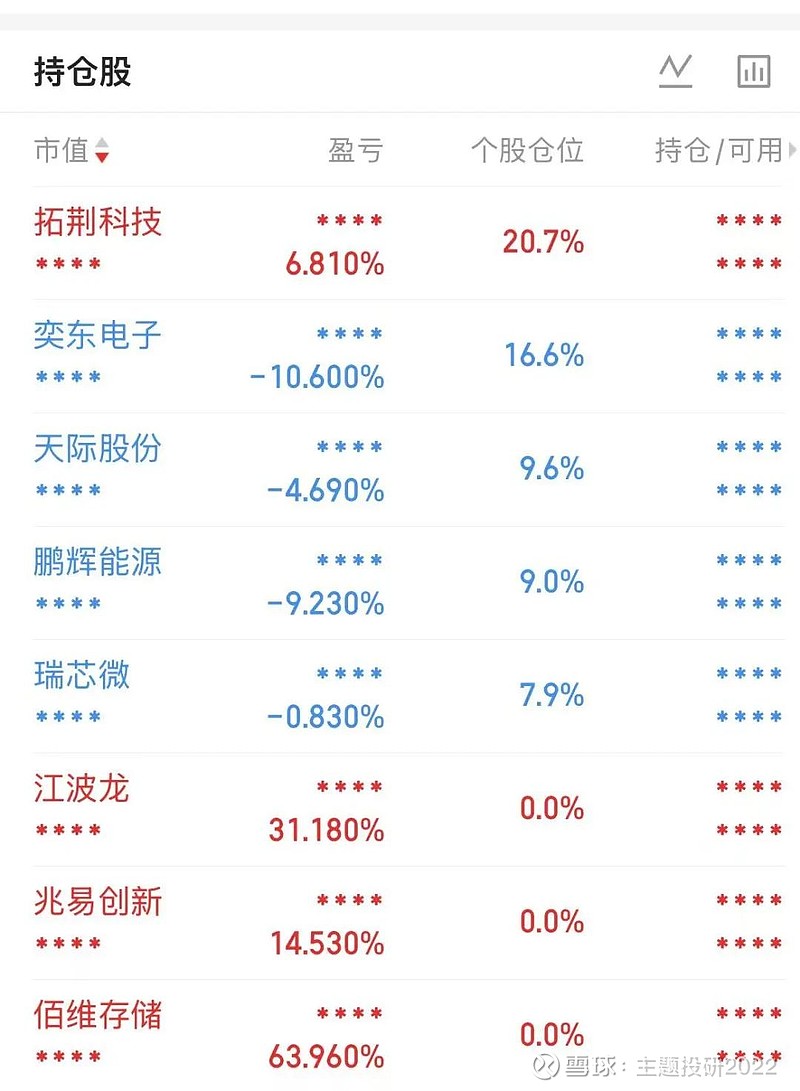The image size is (800, 1091).
Task: Open the trend line chart view
Action: point(675,69)
